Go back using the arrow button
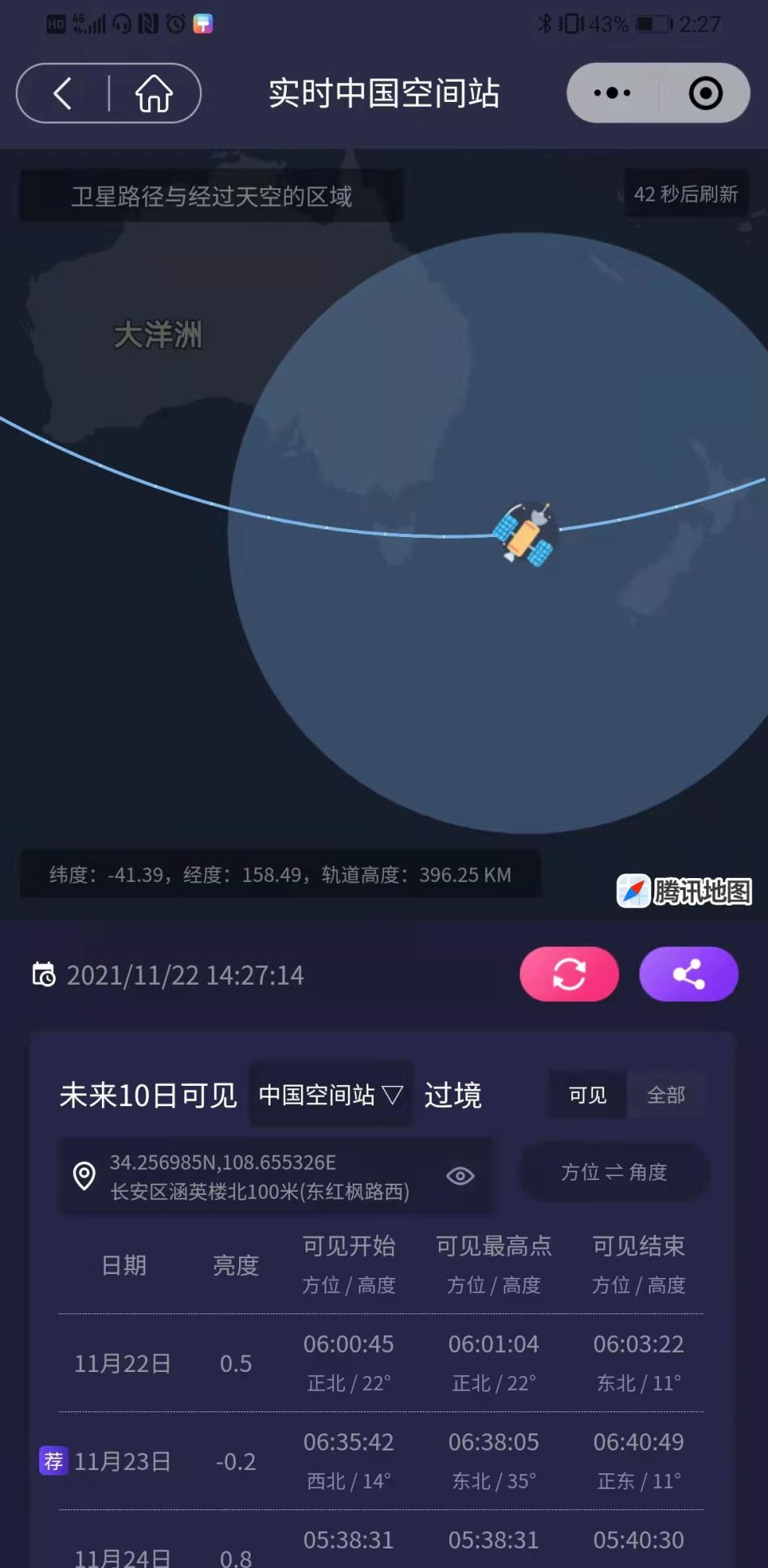 point(63,93)
